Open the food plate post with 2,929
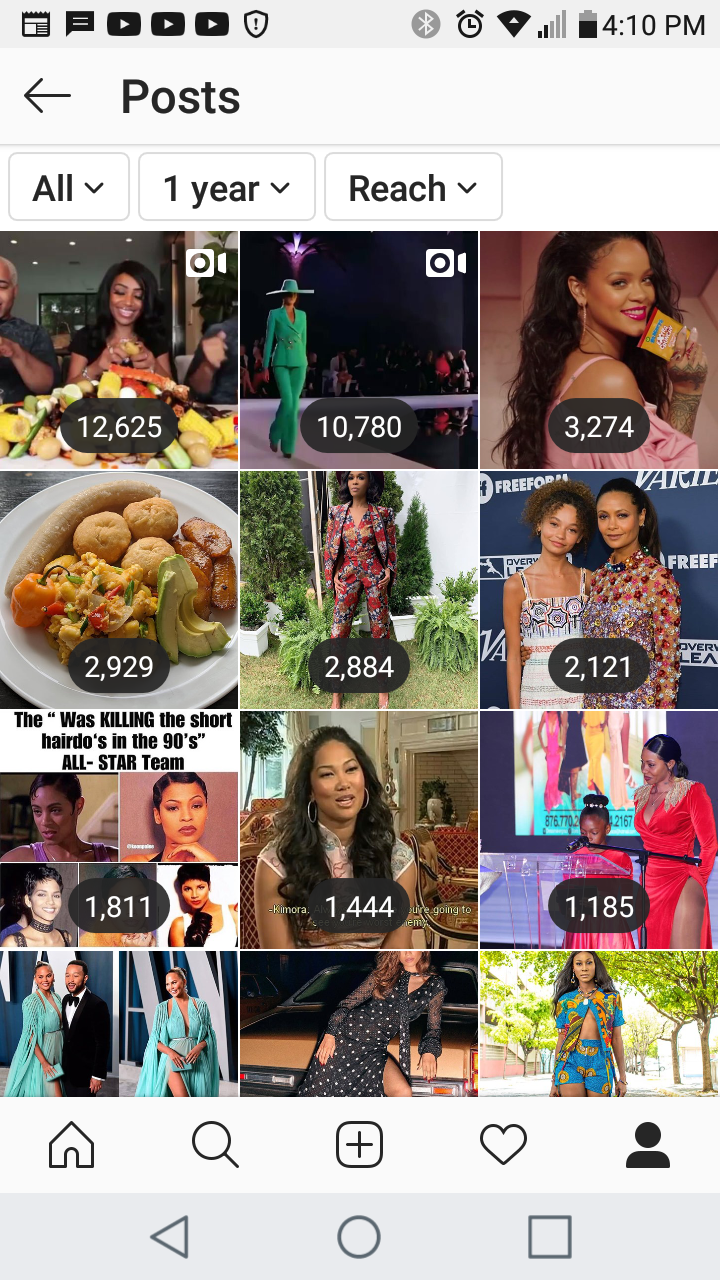This screenshot has width=720, height=1280. tap(119, 590)
